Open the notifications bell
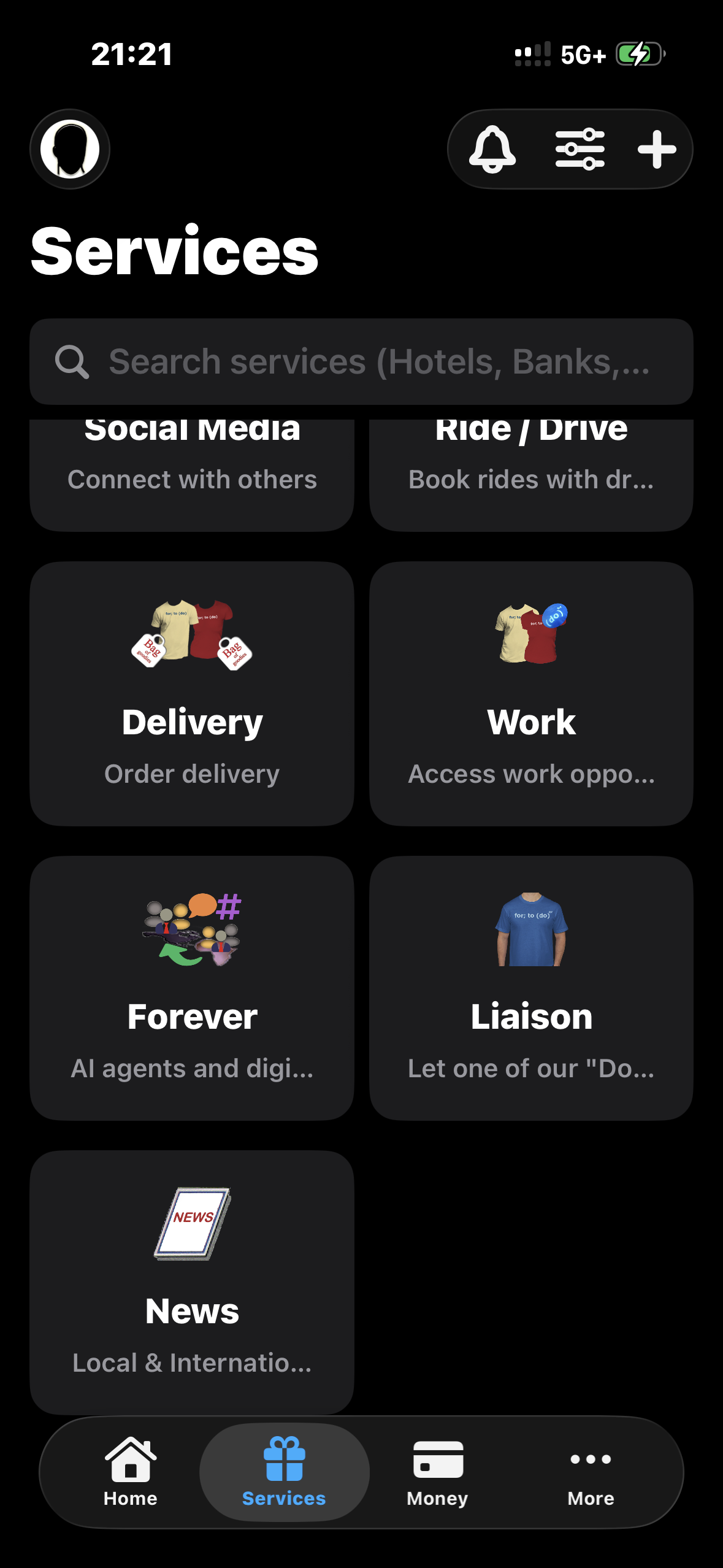The width and height of the screenshot is (723, 1568). coord(492,149)
